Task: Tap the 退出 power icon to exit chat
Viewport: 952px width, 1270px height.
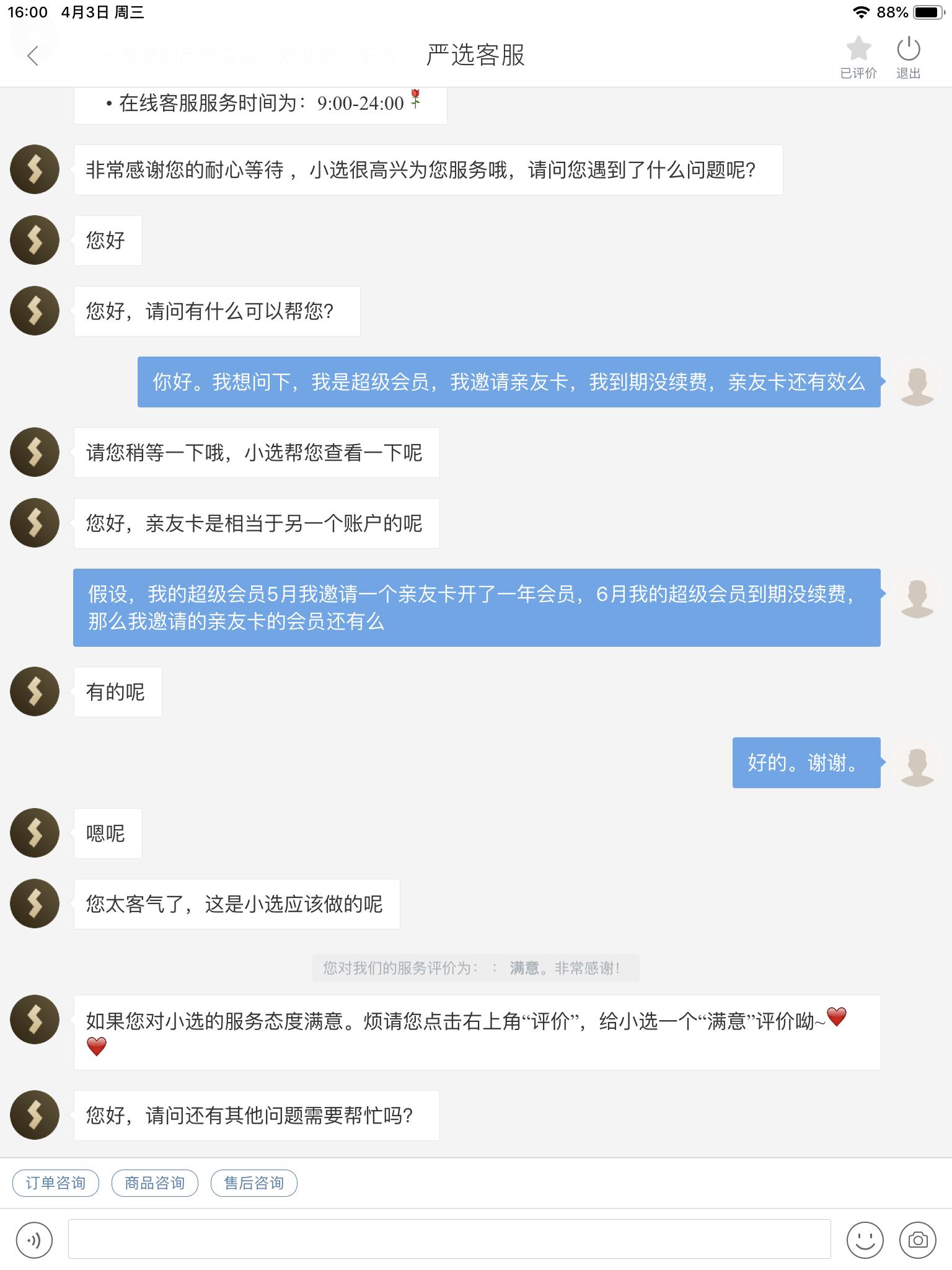Action: (x=907, y=48)
